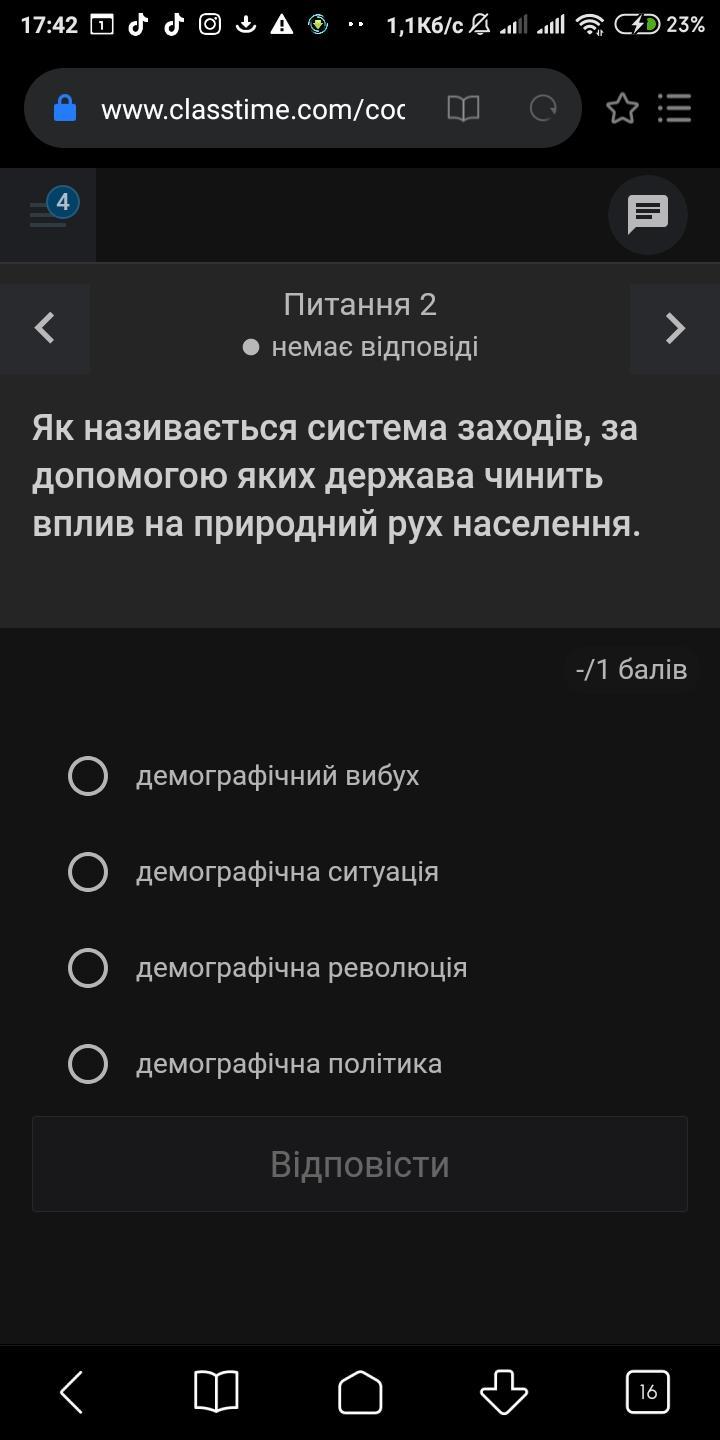Viewport: 720px width, 1440px height.
Task: Go to the browser home page
Action: 360,1392
